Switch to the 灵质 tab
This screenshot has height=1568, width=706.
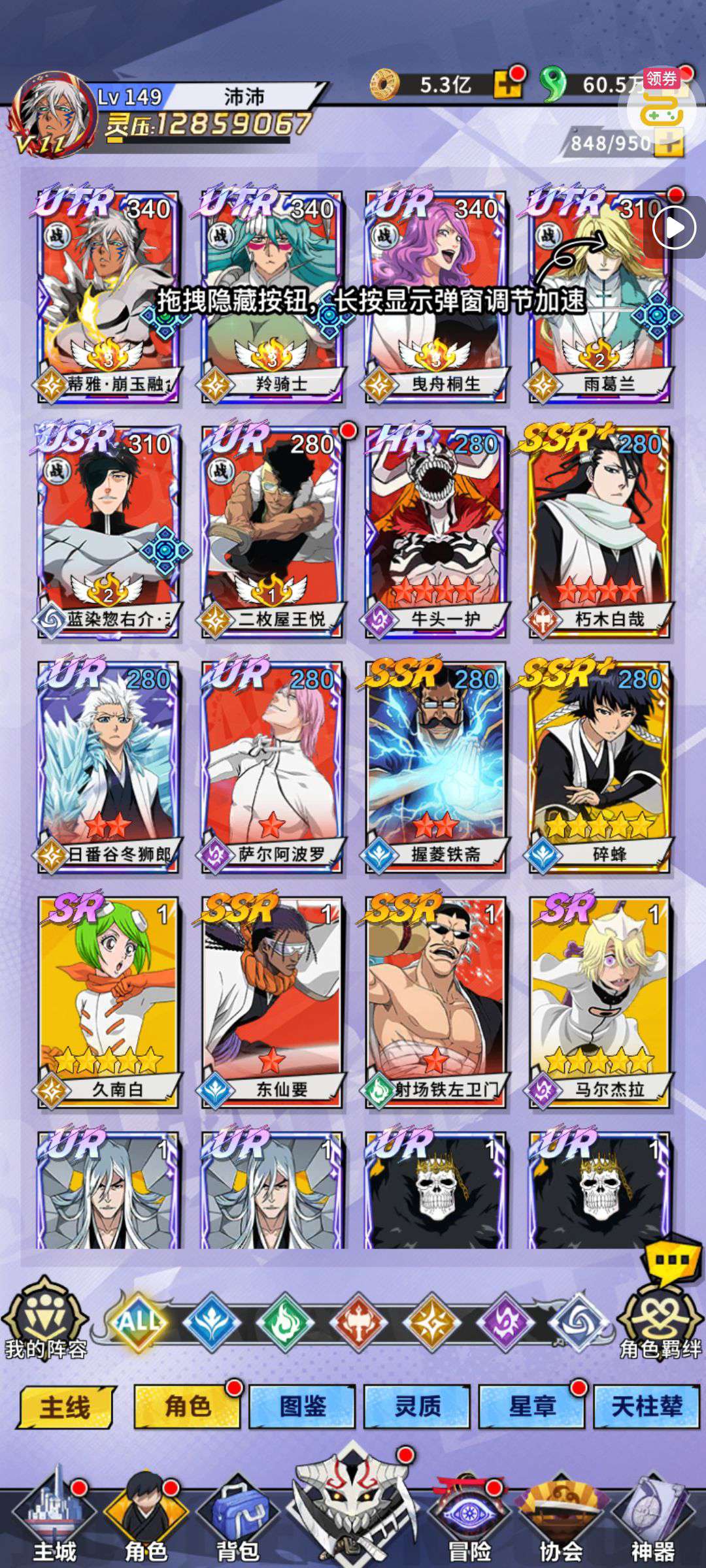417,1407
